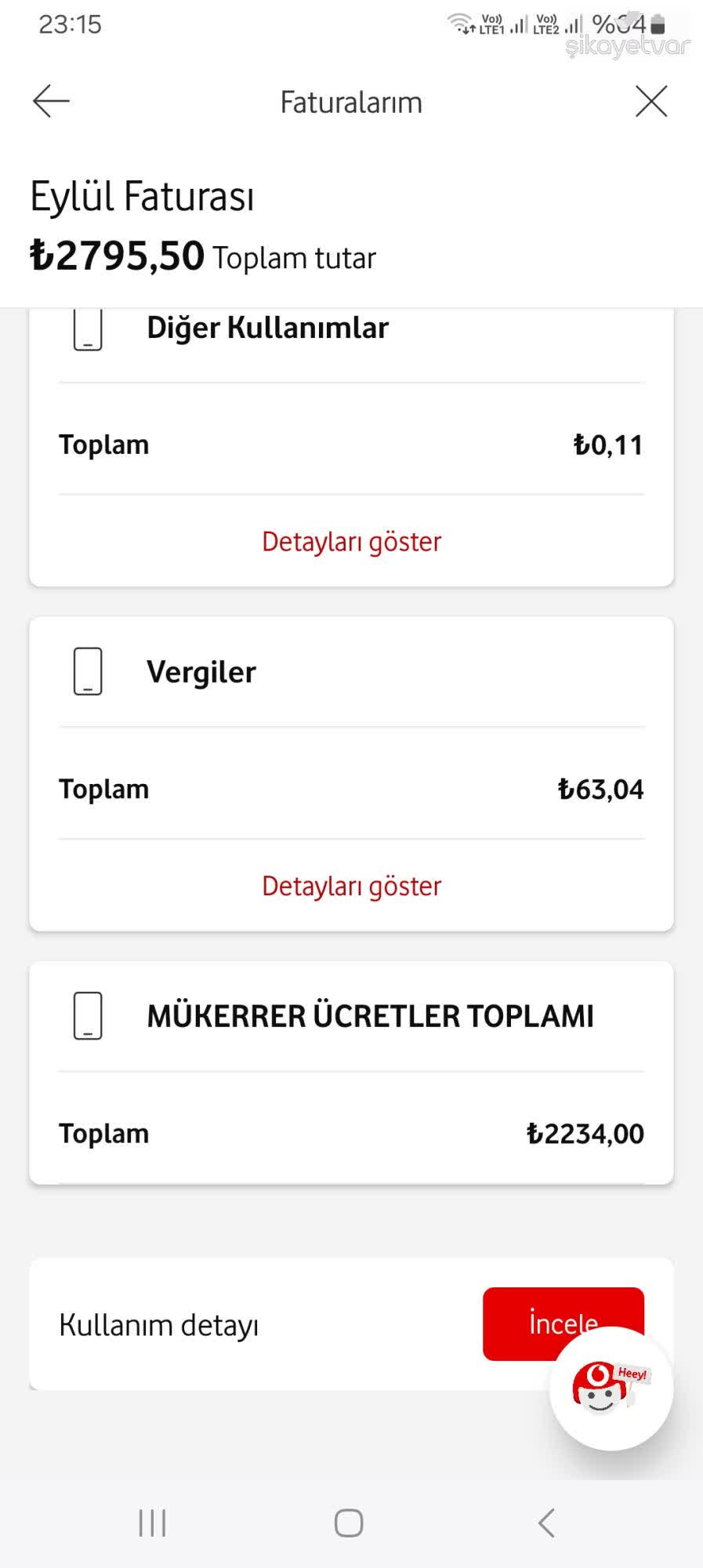The height and width of the screenshot is (1568, 703).
Task: Select the Eylül Faturası title
Action: (x=142, y=196)
